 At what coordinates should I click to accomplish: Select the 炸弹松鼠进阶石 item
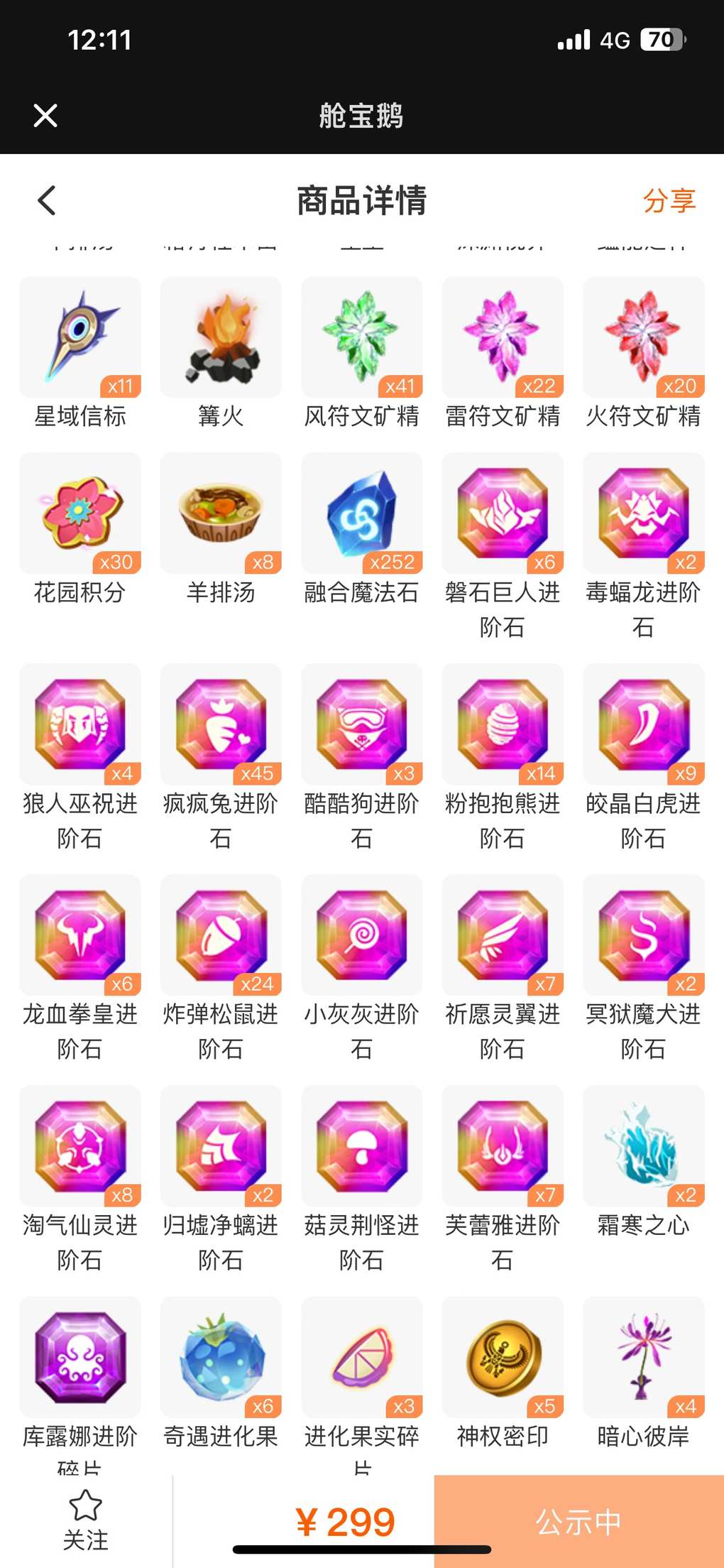click(220, 935)
